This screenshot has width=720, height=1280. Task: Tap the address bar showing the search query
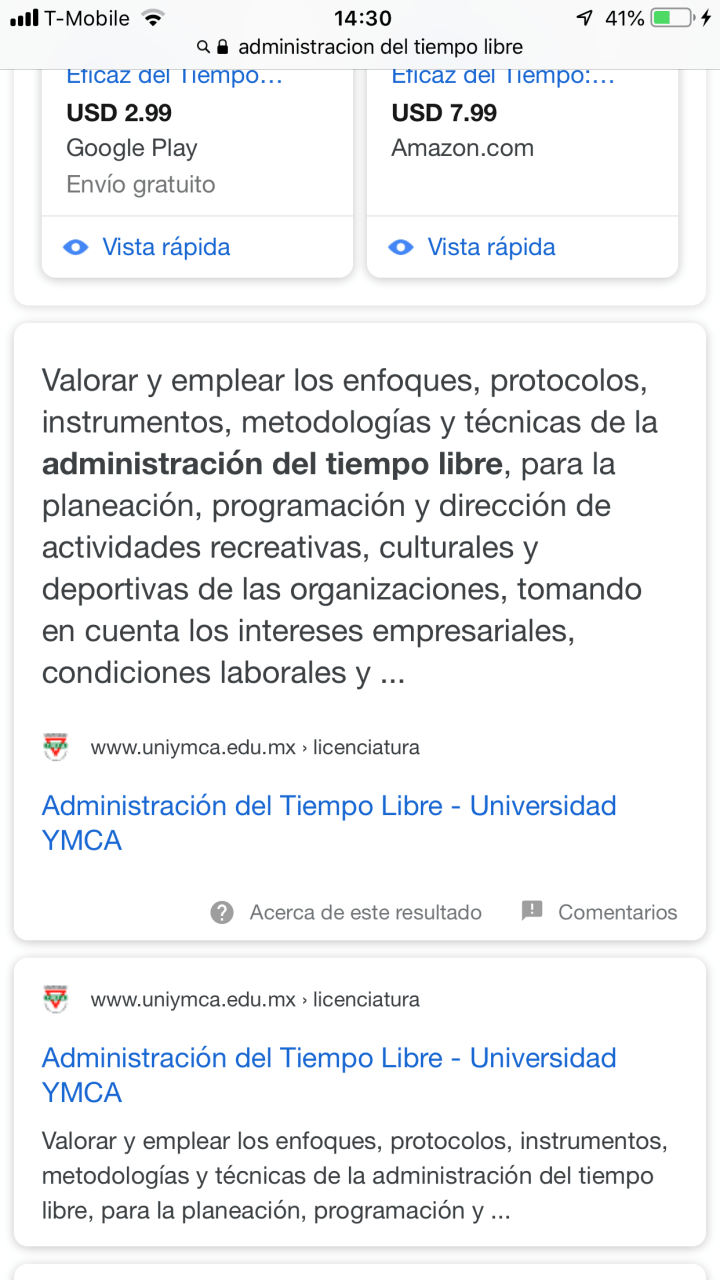(360, 46)
